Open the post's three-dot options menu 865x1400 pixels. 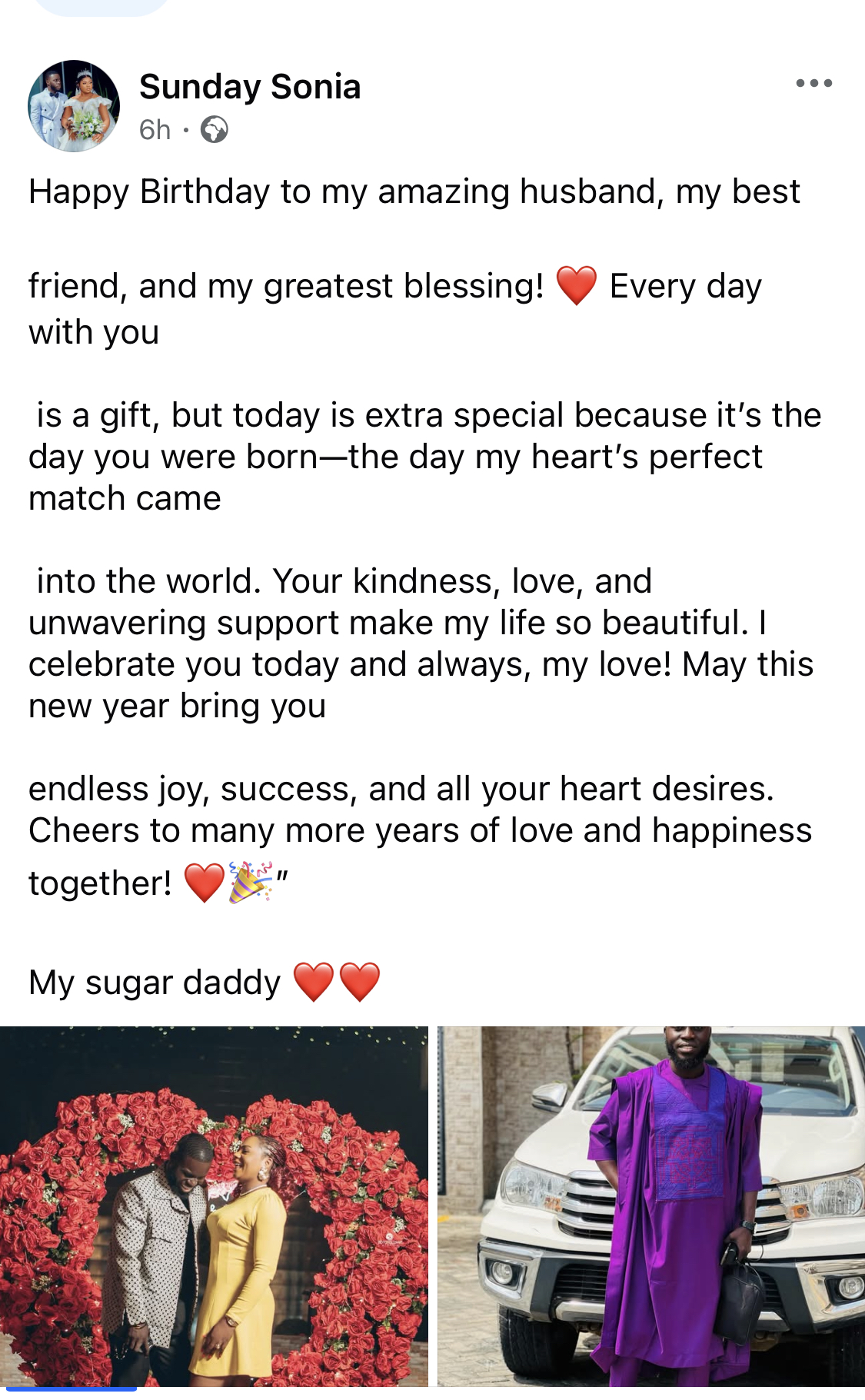[813, 83]
